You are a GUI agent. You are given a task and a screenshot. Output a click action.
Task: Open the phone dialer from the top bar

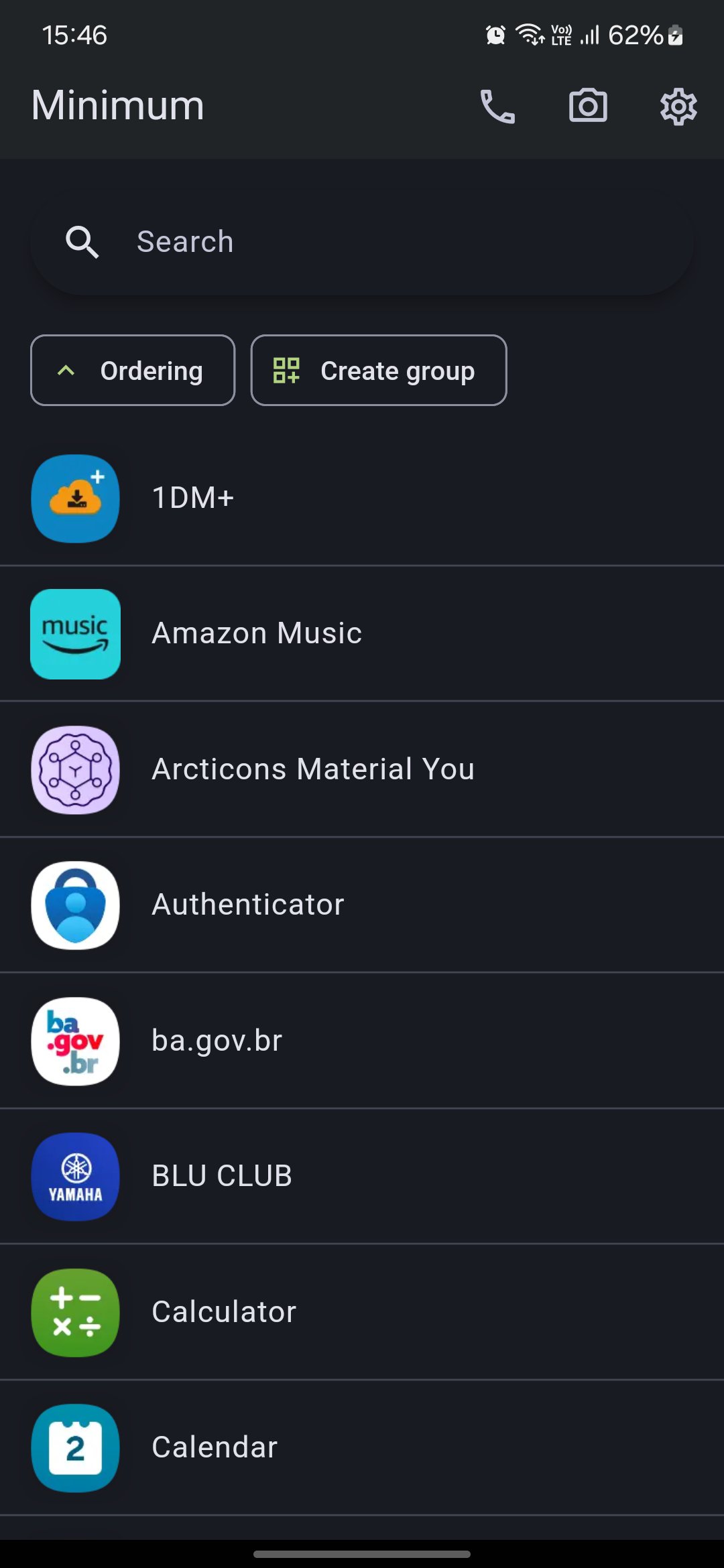[498, 105]
